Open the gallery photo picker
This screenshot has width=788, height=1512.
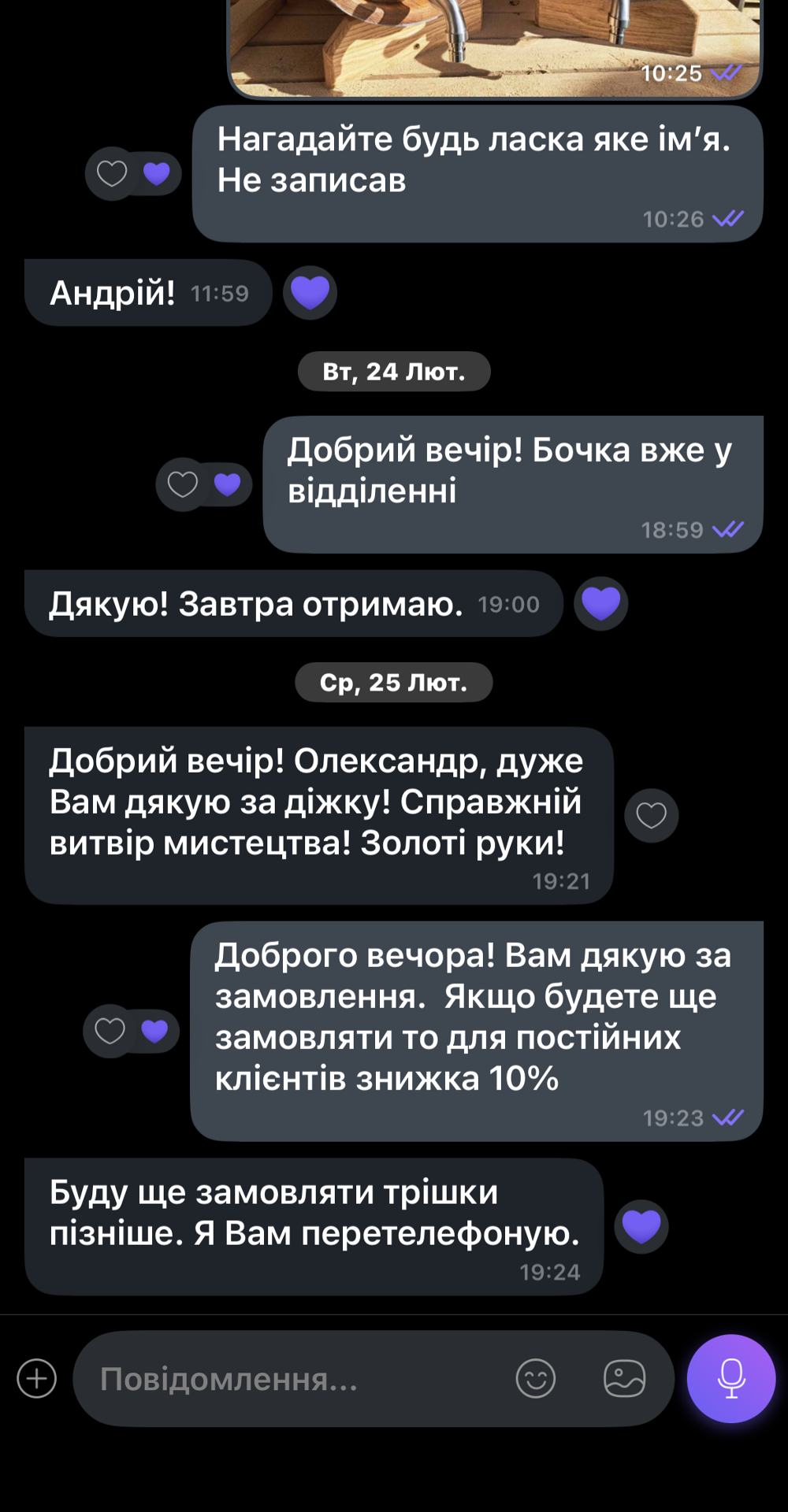coord(624,1379)
